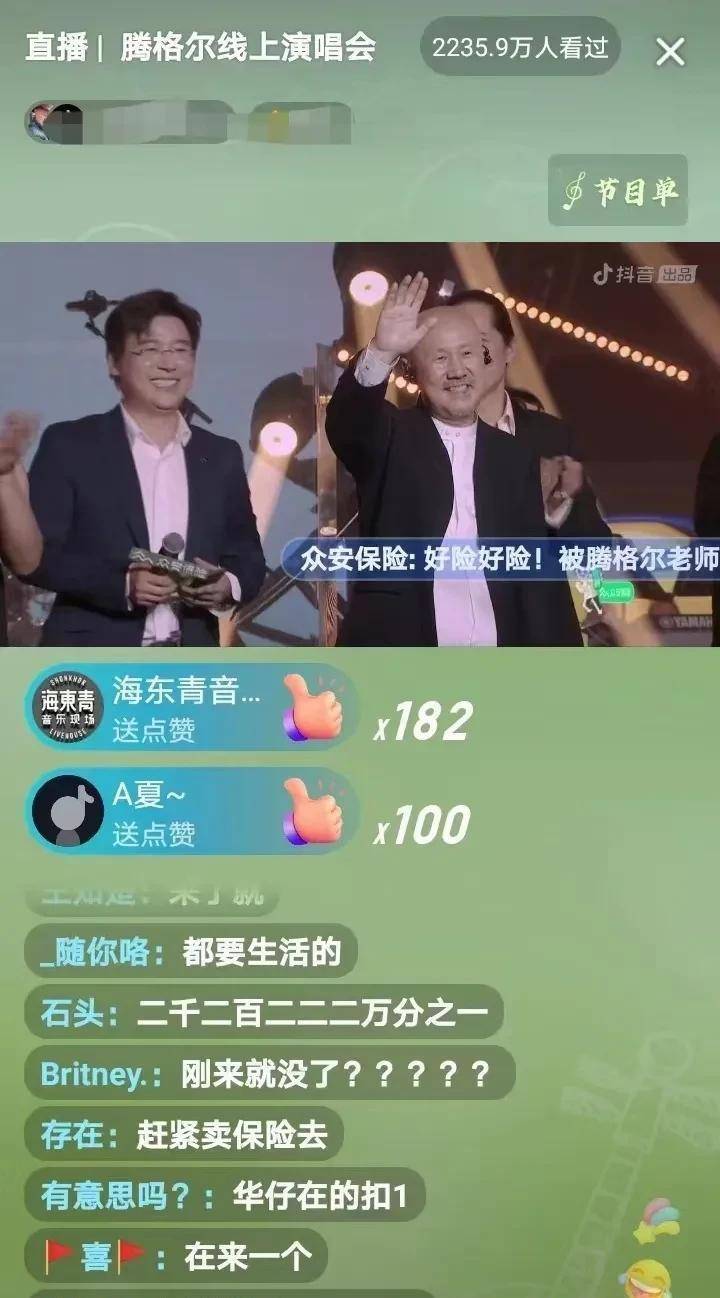Viewport: 720px width, 1298px height.
Task: Tap _随你咯's comment
Action: click(x=190, y=952)
